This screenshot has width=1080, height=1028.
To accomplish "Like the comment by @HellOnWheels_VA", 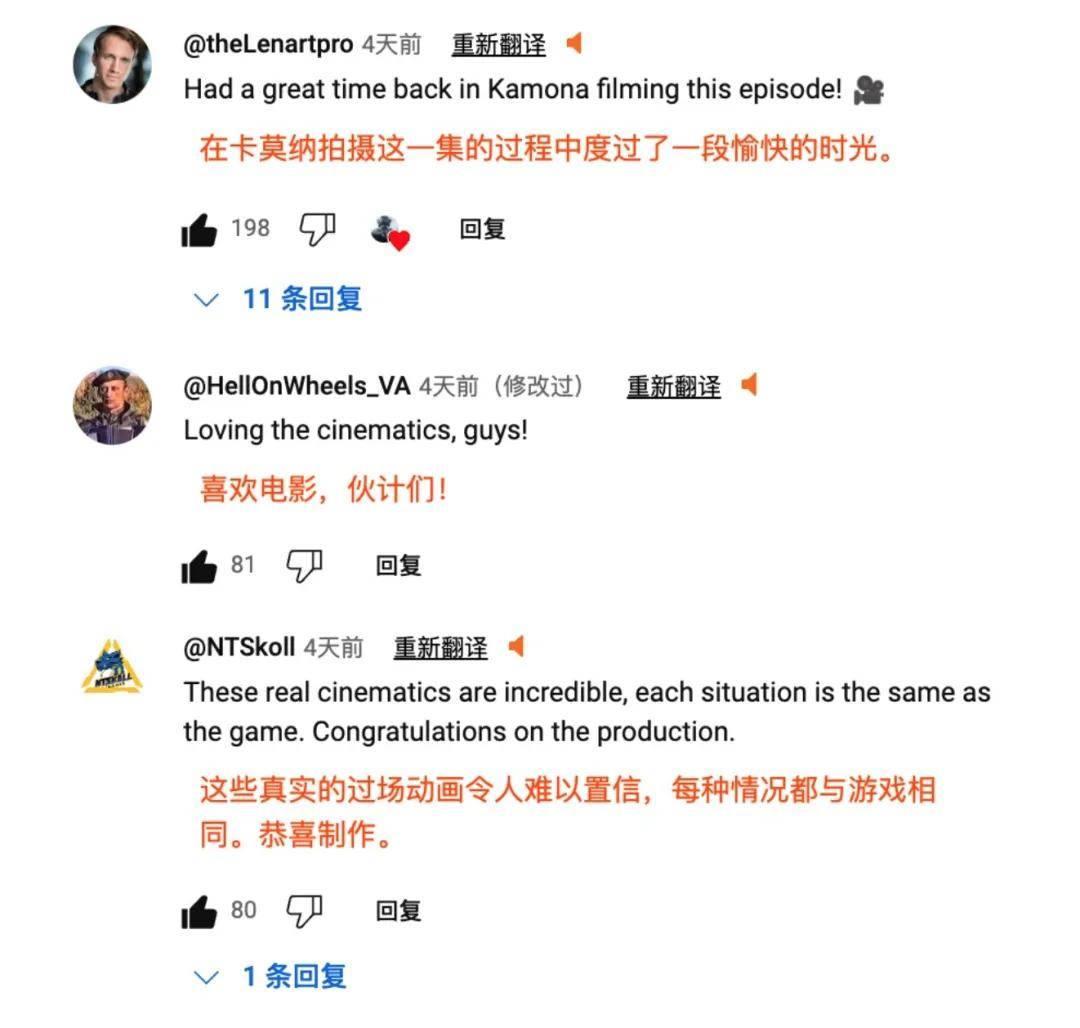I will pyautogui.click(x=199, y=567).
